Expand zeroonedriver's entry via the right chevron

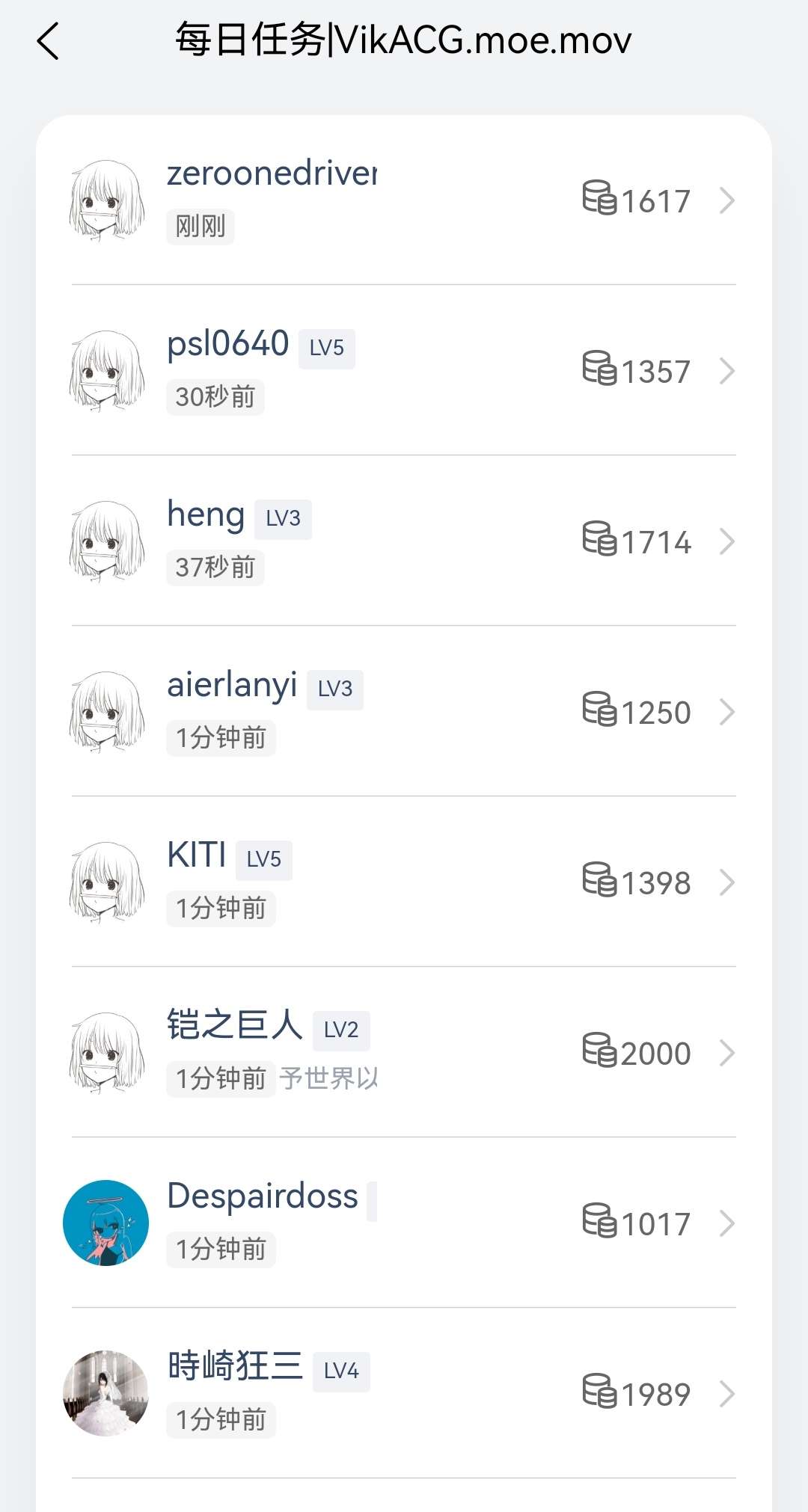tap(726, 200)
